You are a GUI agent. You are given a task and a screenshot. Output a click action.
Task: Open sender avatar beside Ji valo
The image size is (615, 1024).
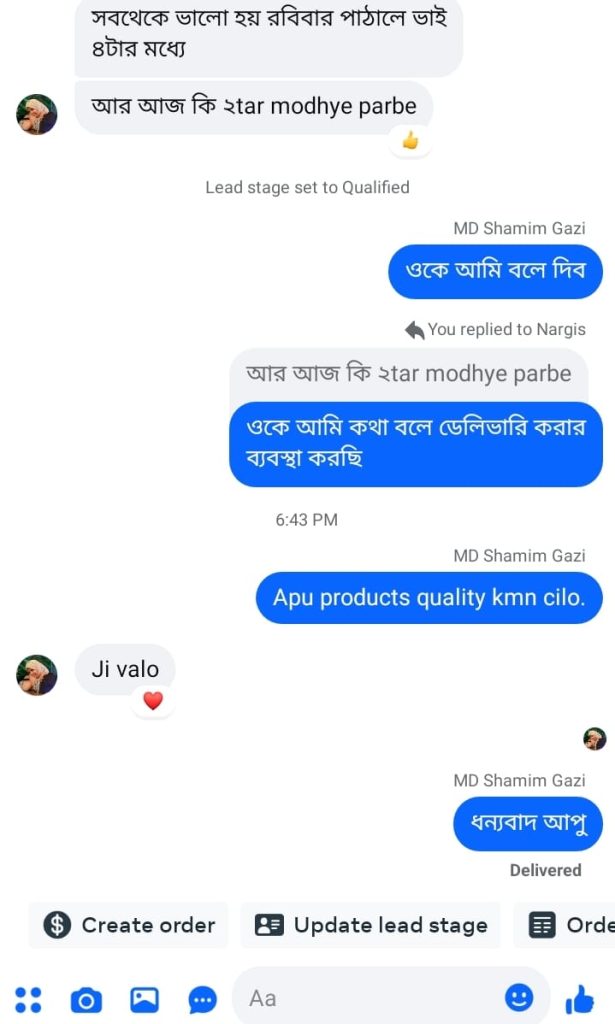coord(36,675)
